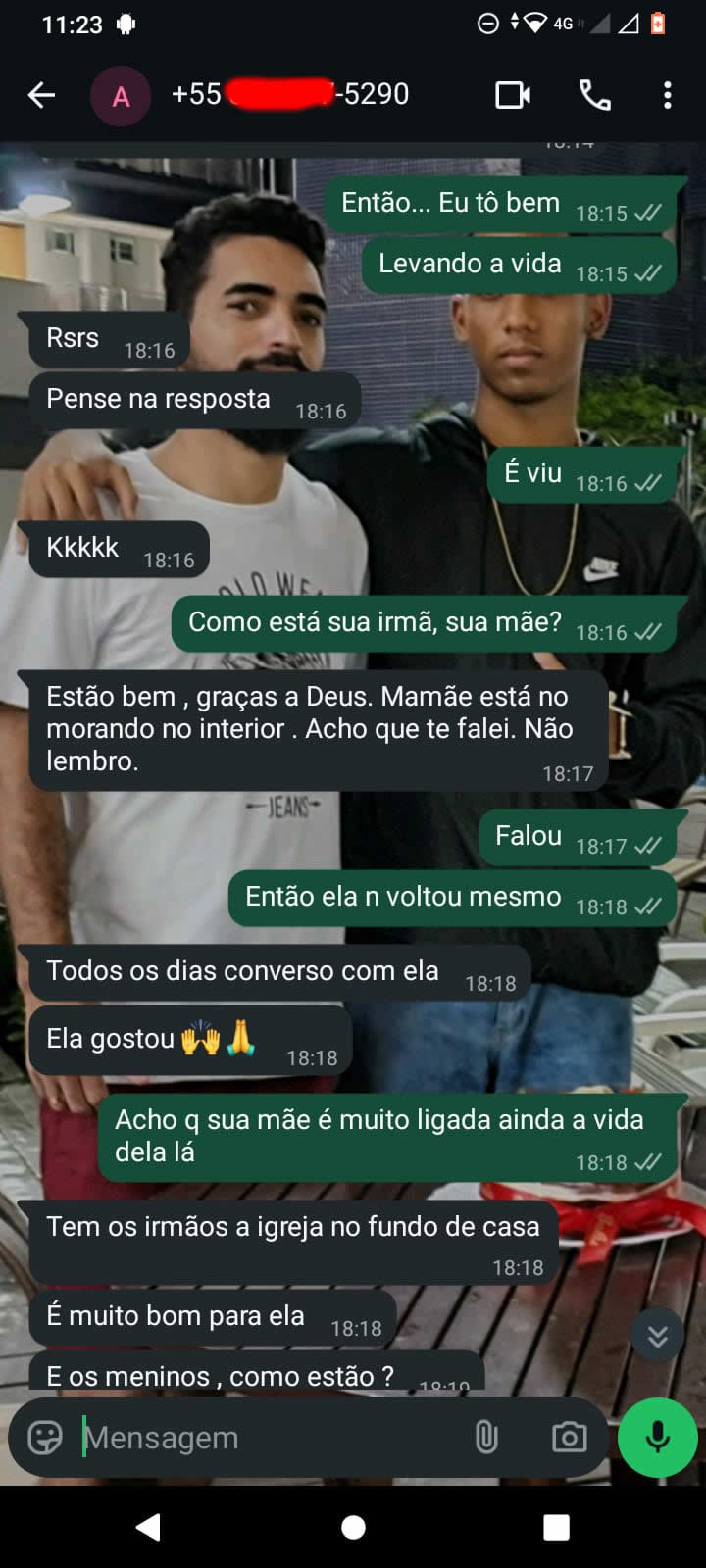Open the contact's profile avatar
Image resolution: width=706 pixels, height=1568 pixels.
tap(121, 96)
